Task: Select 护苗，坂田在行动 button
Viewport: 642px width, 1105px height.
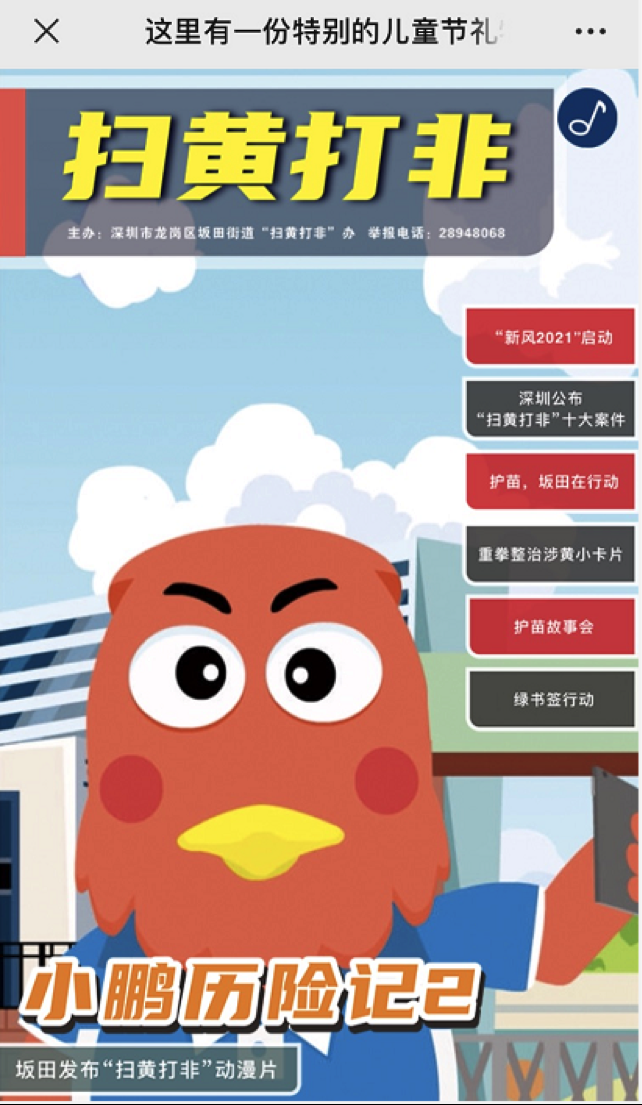Action: click(x=552, y=481)
